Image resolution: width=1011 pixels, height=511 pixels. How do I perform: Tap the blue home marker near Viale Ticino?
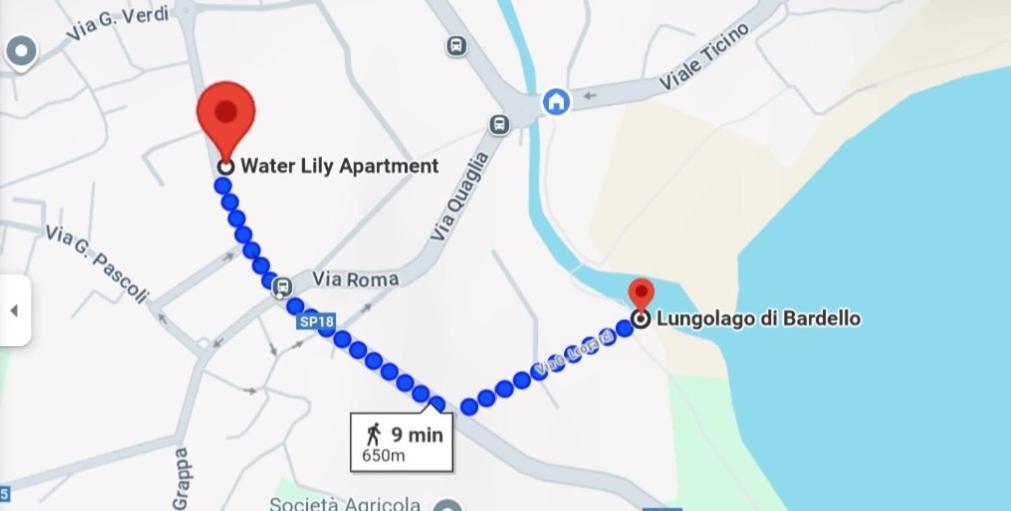pos(556,101)
